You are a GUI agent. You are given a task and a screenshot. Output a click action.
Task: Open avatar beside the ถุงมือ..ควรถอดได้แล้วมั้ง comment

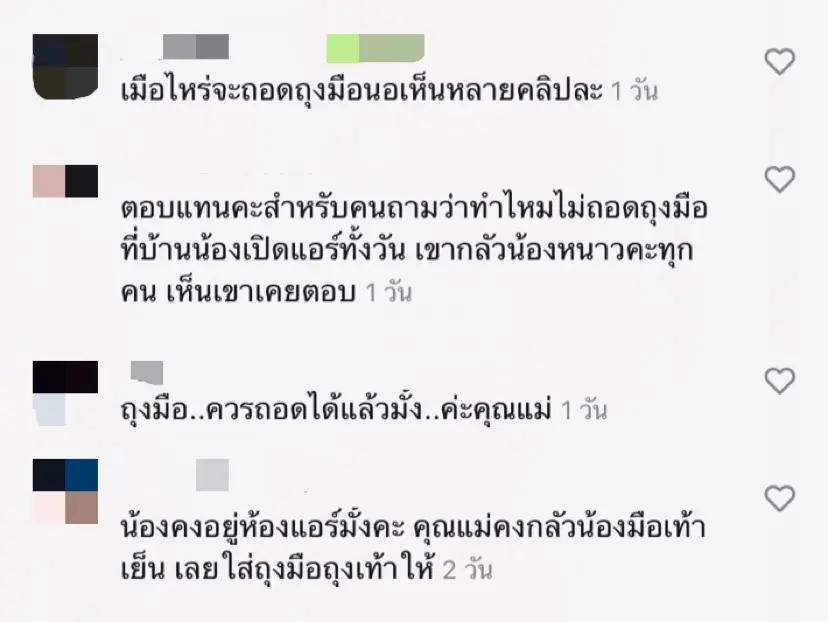tap(65, 395)
